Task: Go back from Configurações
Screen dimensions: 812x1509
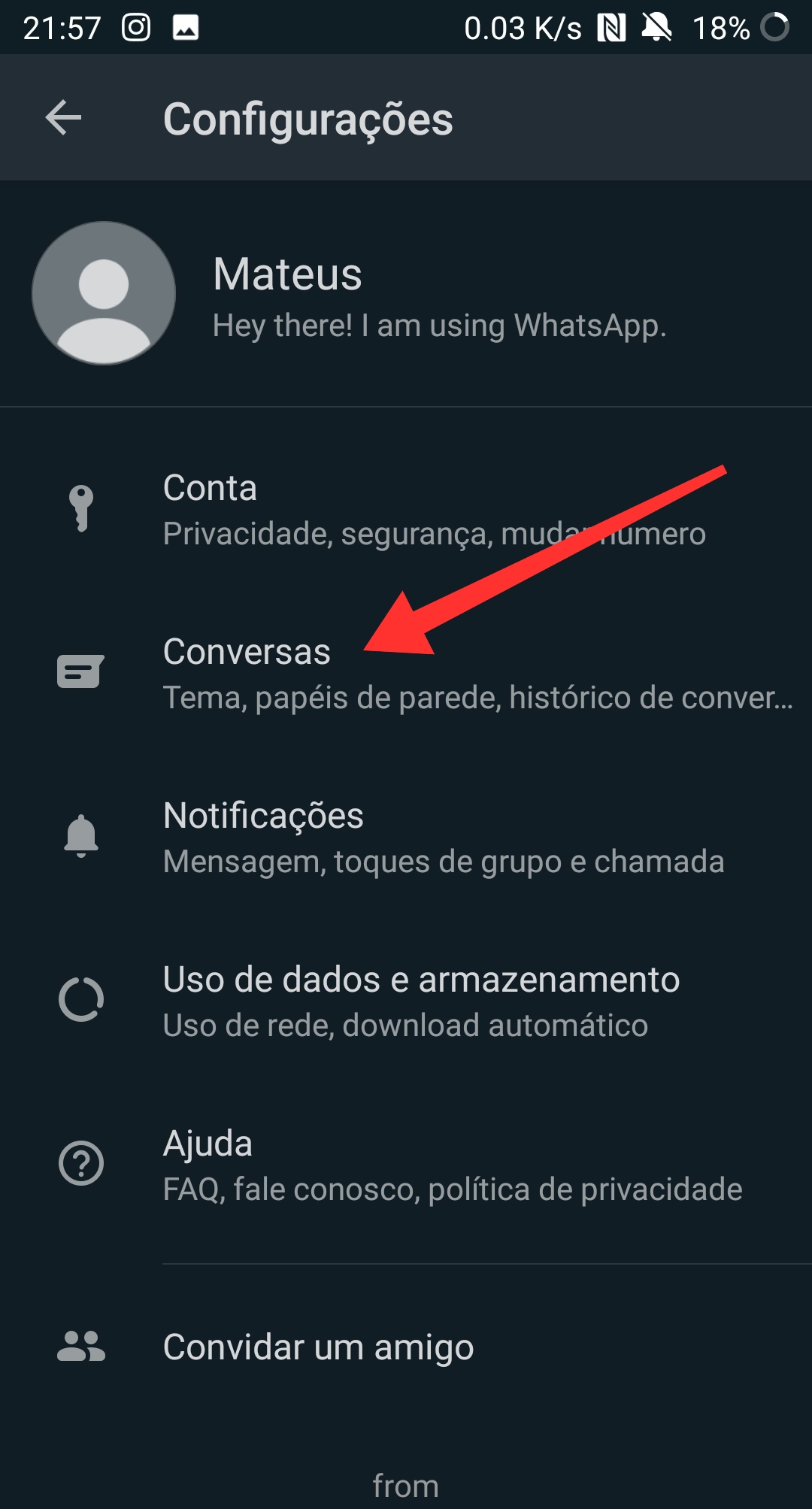Action: (63, 118)
